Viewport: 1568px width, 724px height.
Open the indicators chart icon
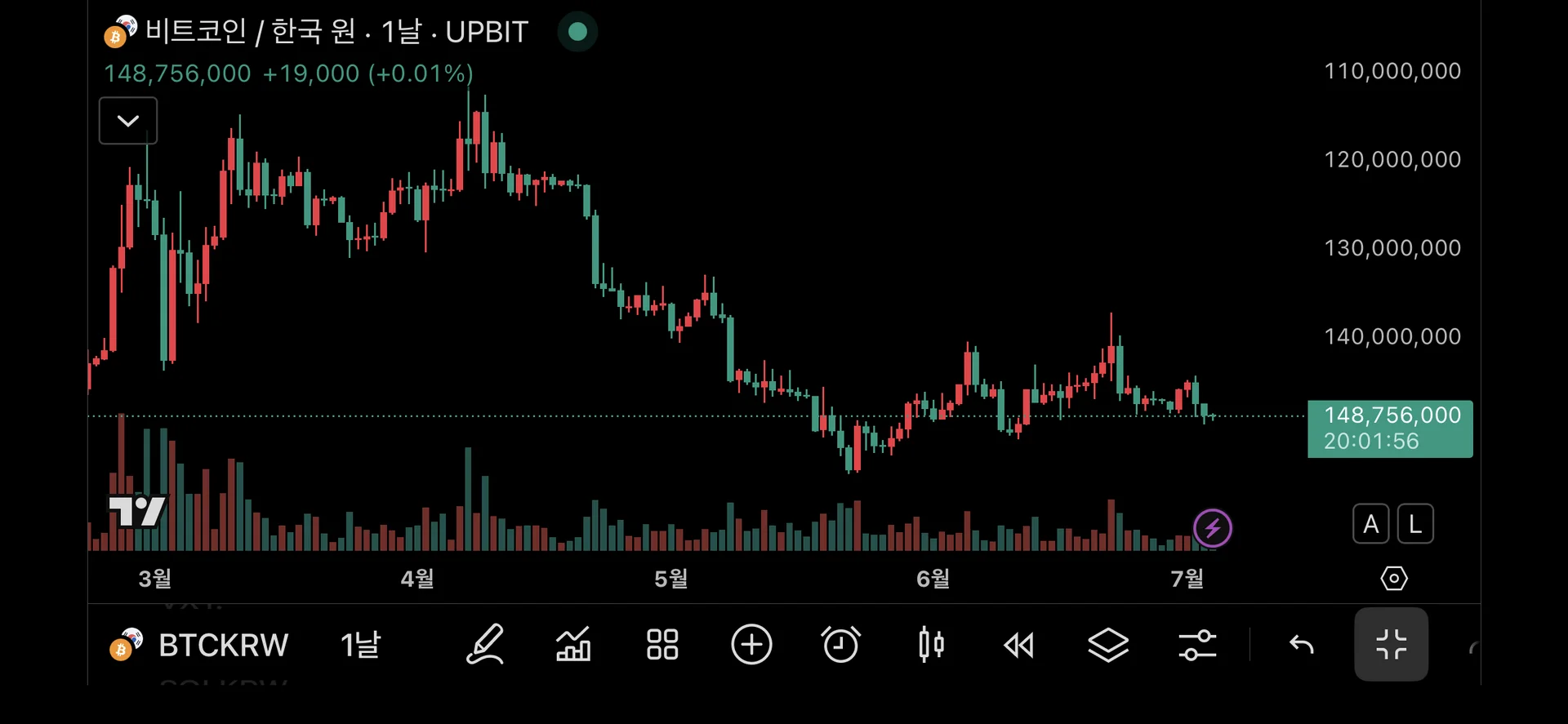[x=573, y=645]
